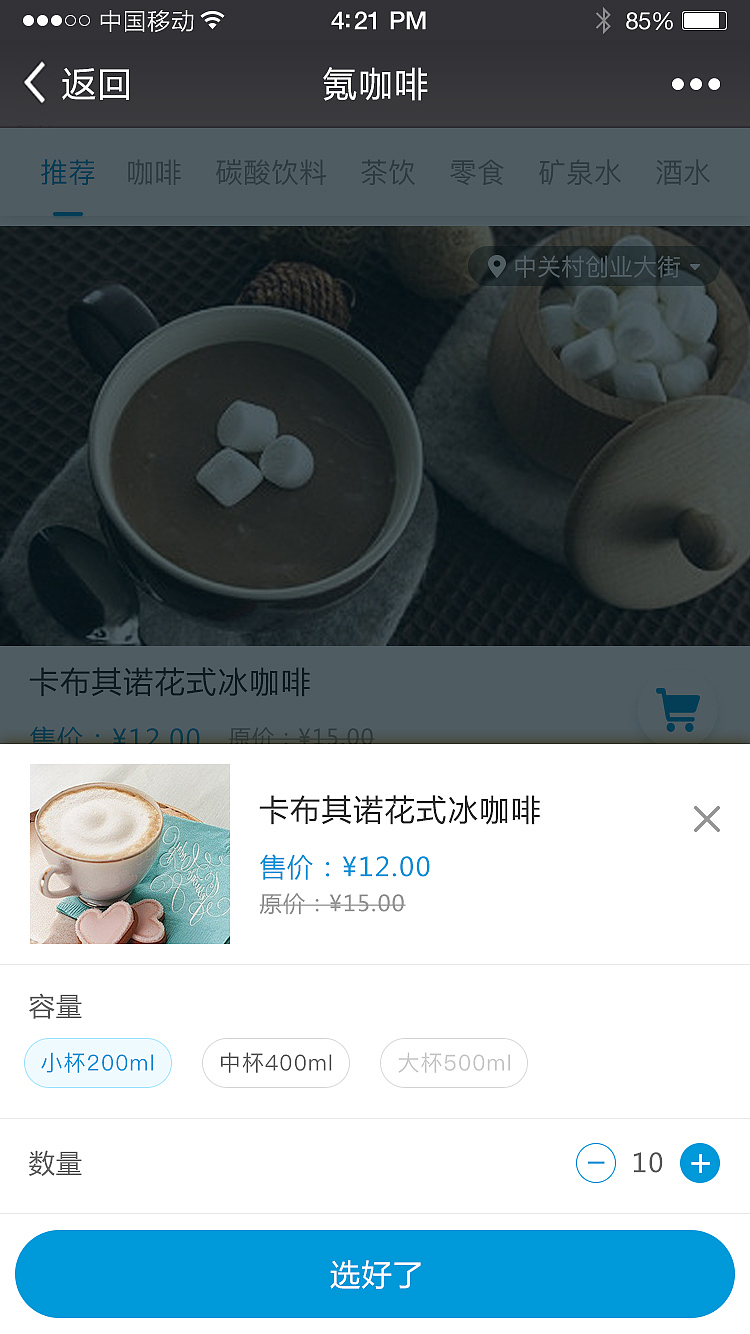Viewport: 750px width, 1334px height.
Task: Tap the back arrow to return
Action: click(34, 83)
